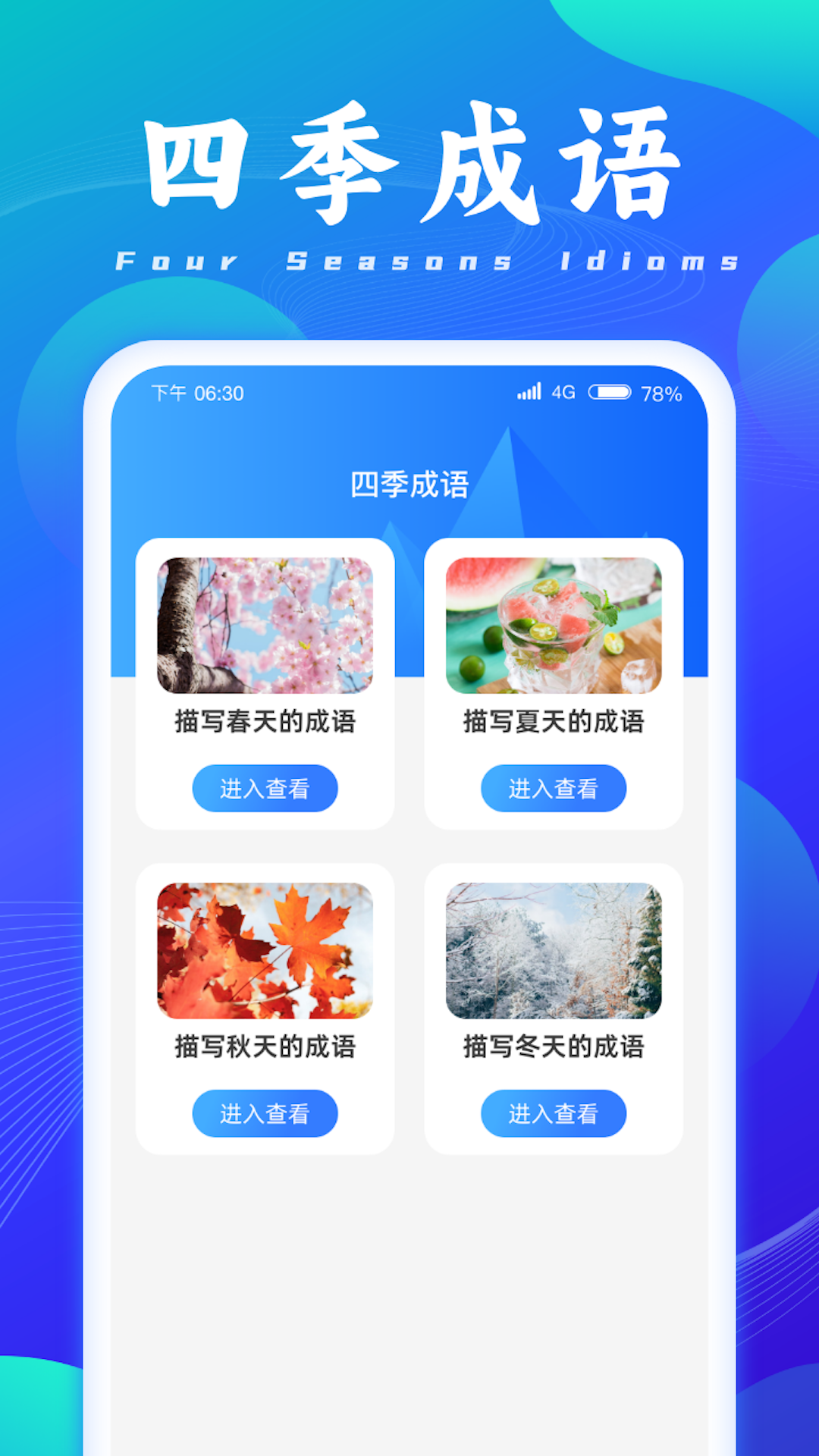
Task: Click the watermelon drink summer image
Action: pyautogui.click(x=554, y=627)
